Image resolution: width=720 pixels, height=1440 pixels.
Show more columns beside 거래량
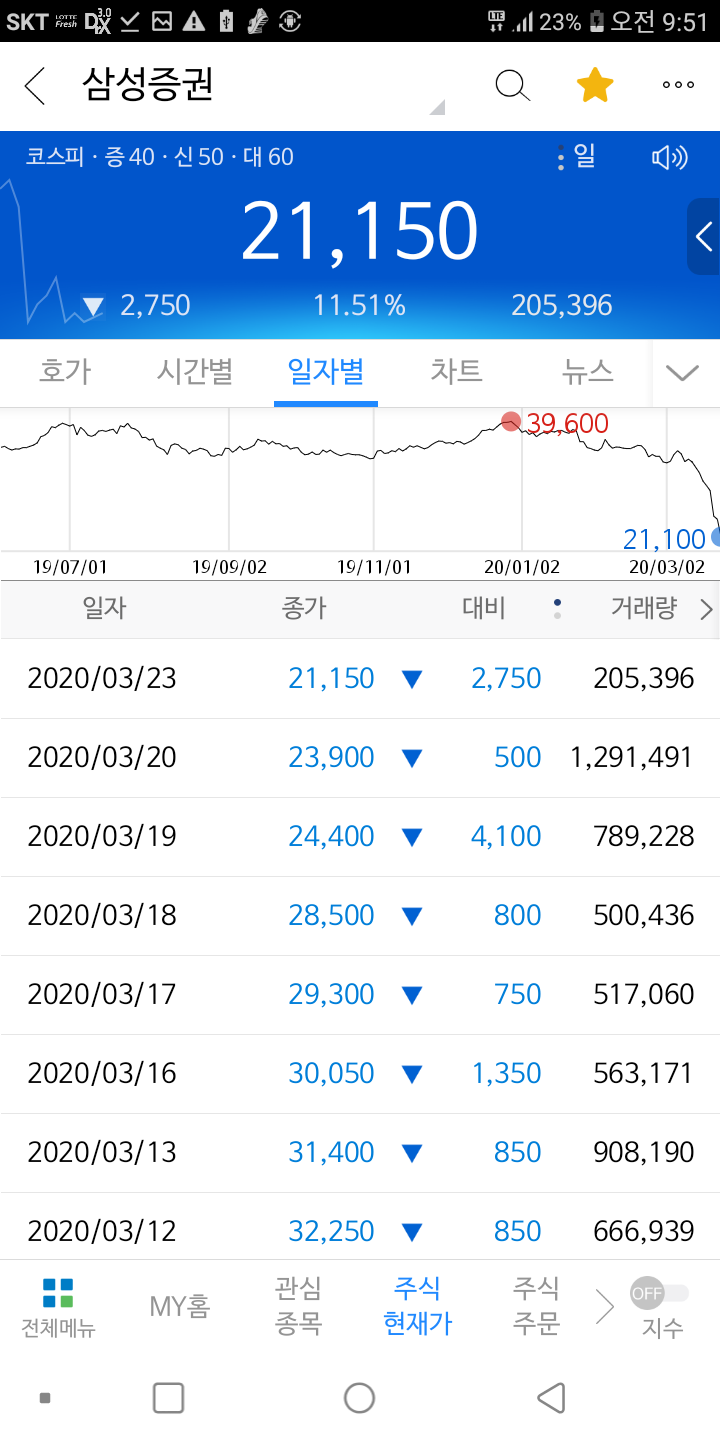(706, 609)
